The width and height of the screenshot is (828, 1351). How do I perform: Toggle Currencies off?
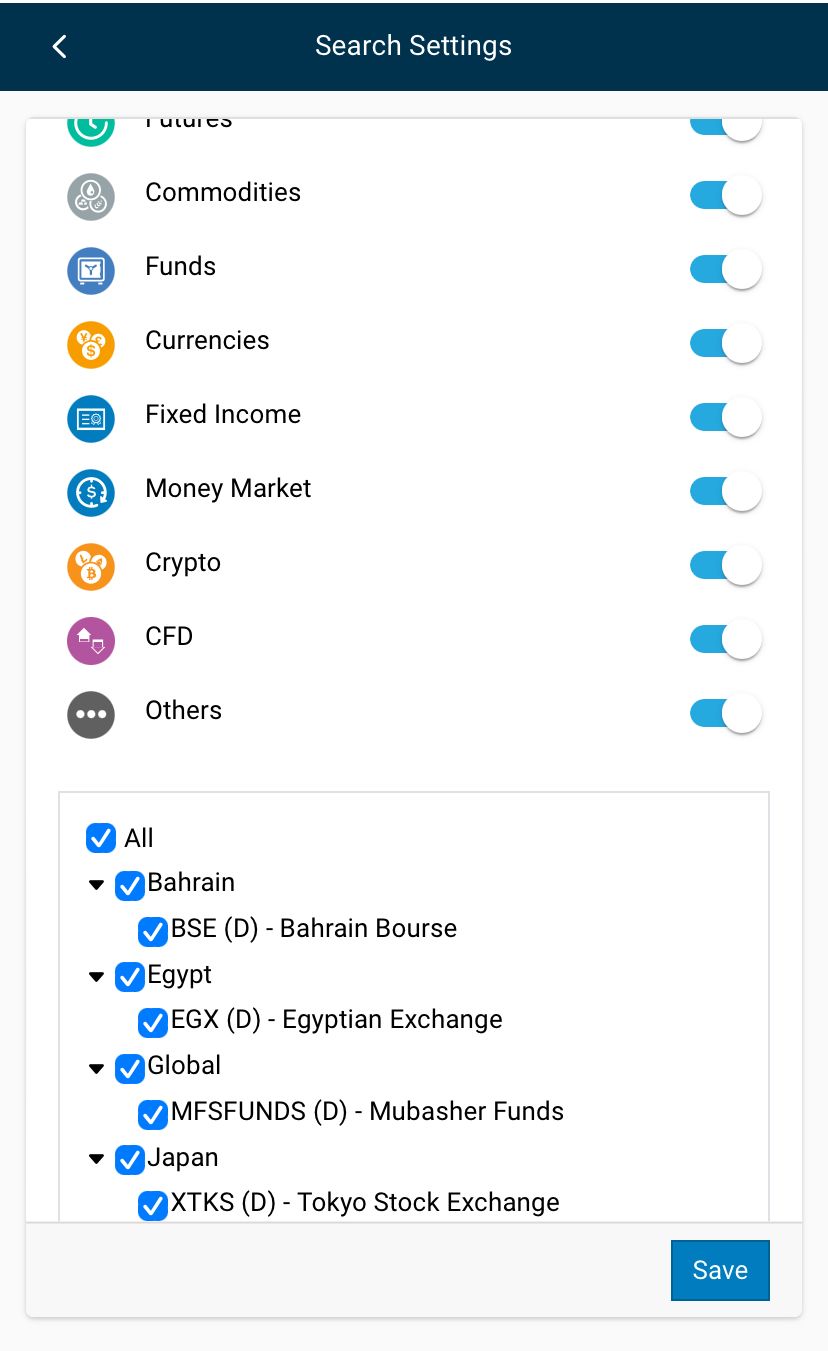[726, 344]
